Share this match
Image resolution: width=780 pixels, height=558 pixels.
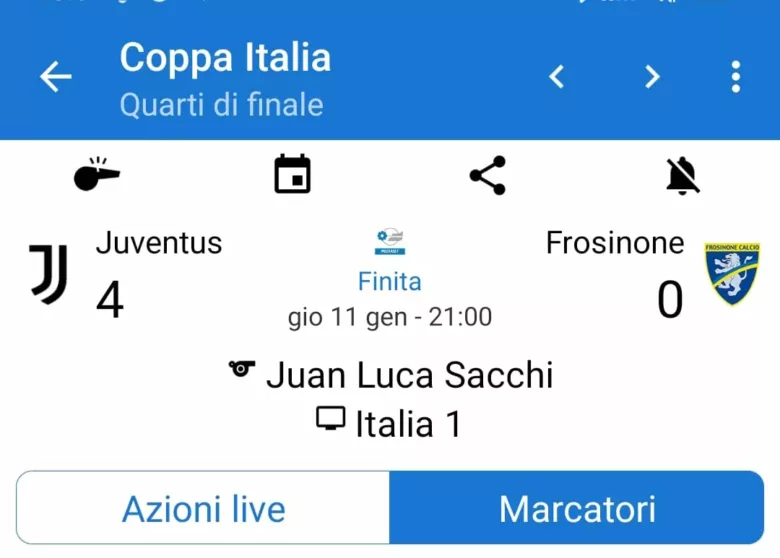click(x=487, y=176)
